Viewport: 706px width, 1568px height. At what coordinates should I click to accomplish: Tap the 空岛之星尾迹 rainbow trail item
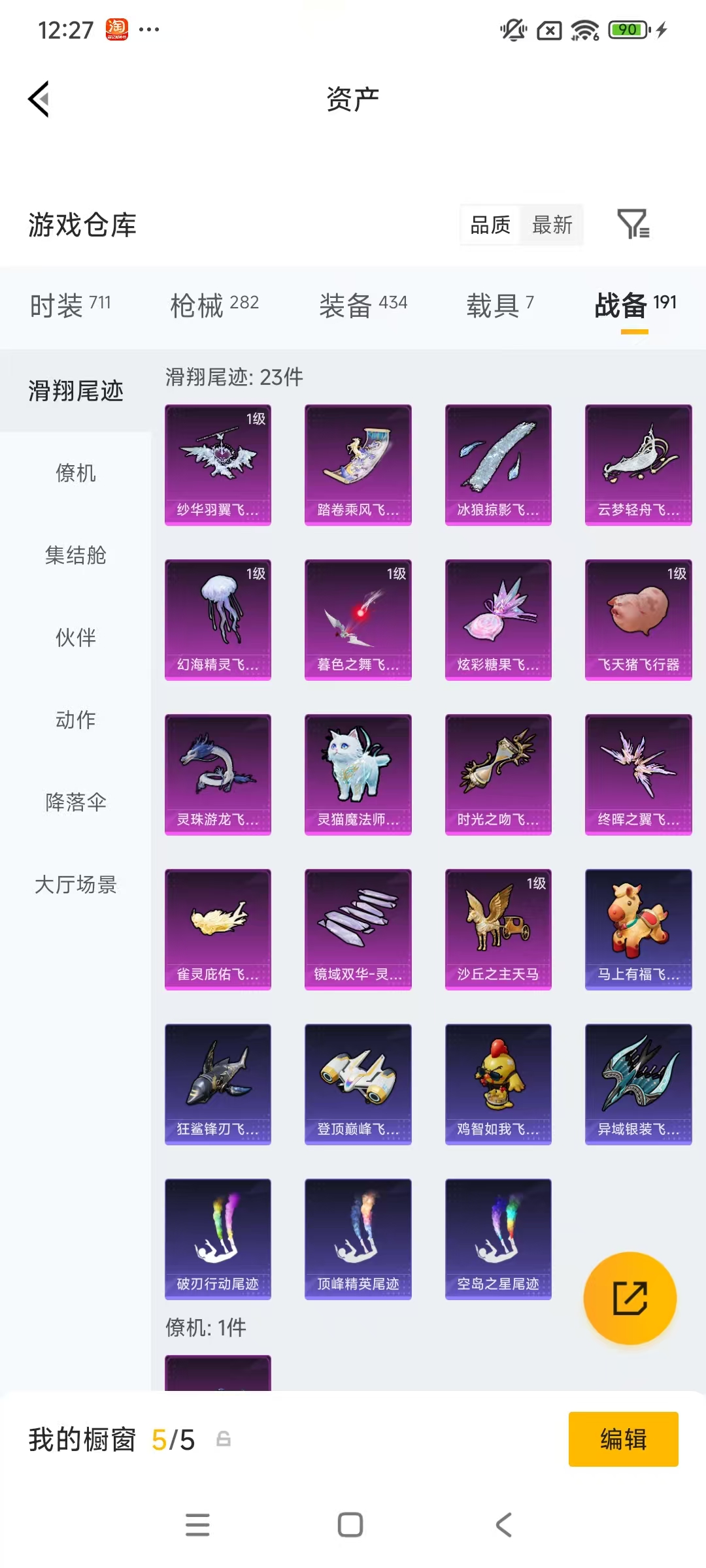[x=498, y=1239]
